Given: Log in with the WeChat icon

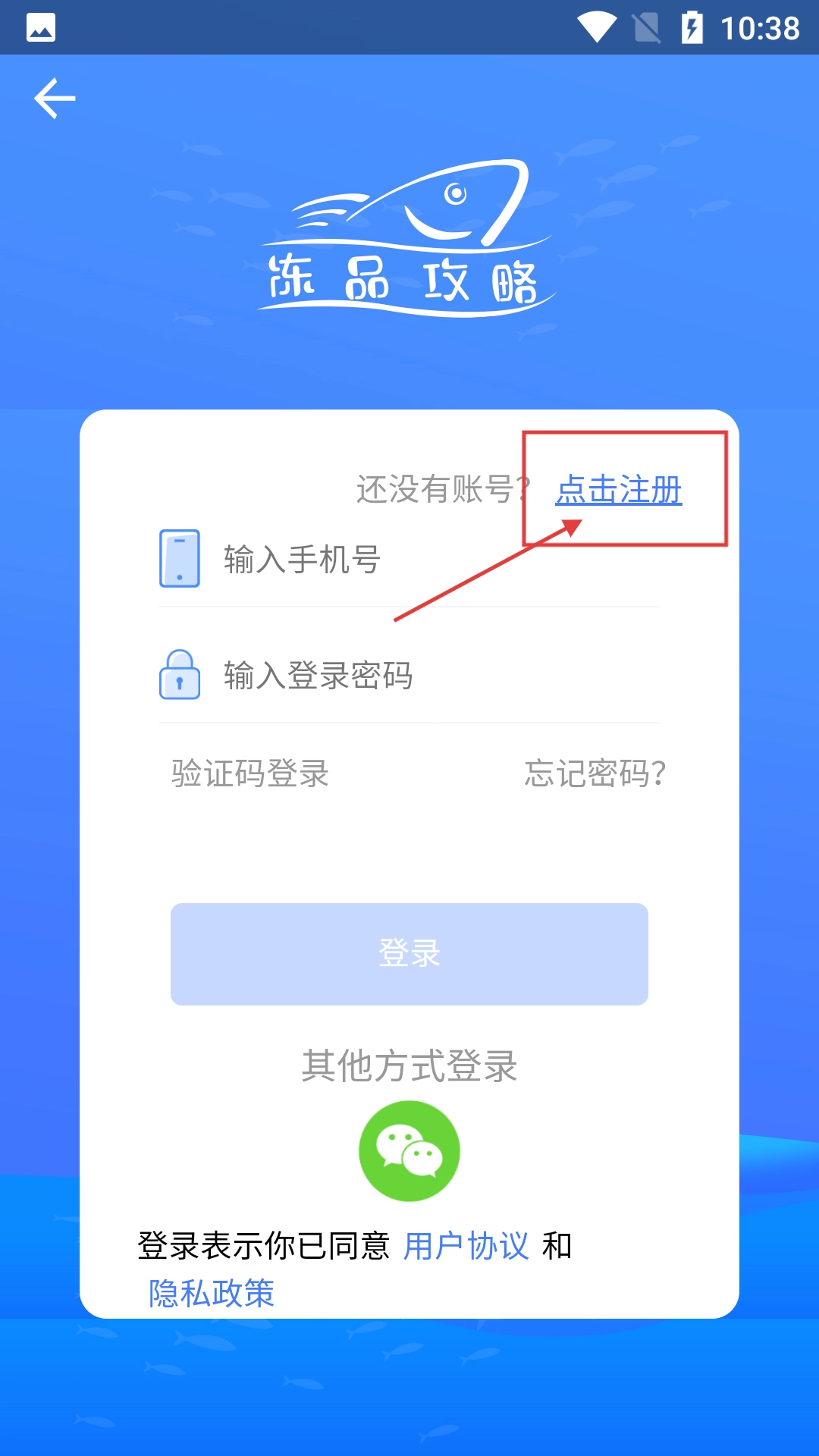Looking at the screenshot, I should (409, 1151).
